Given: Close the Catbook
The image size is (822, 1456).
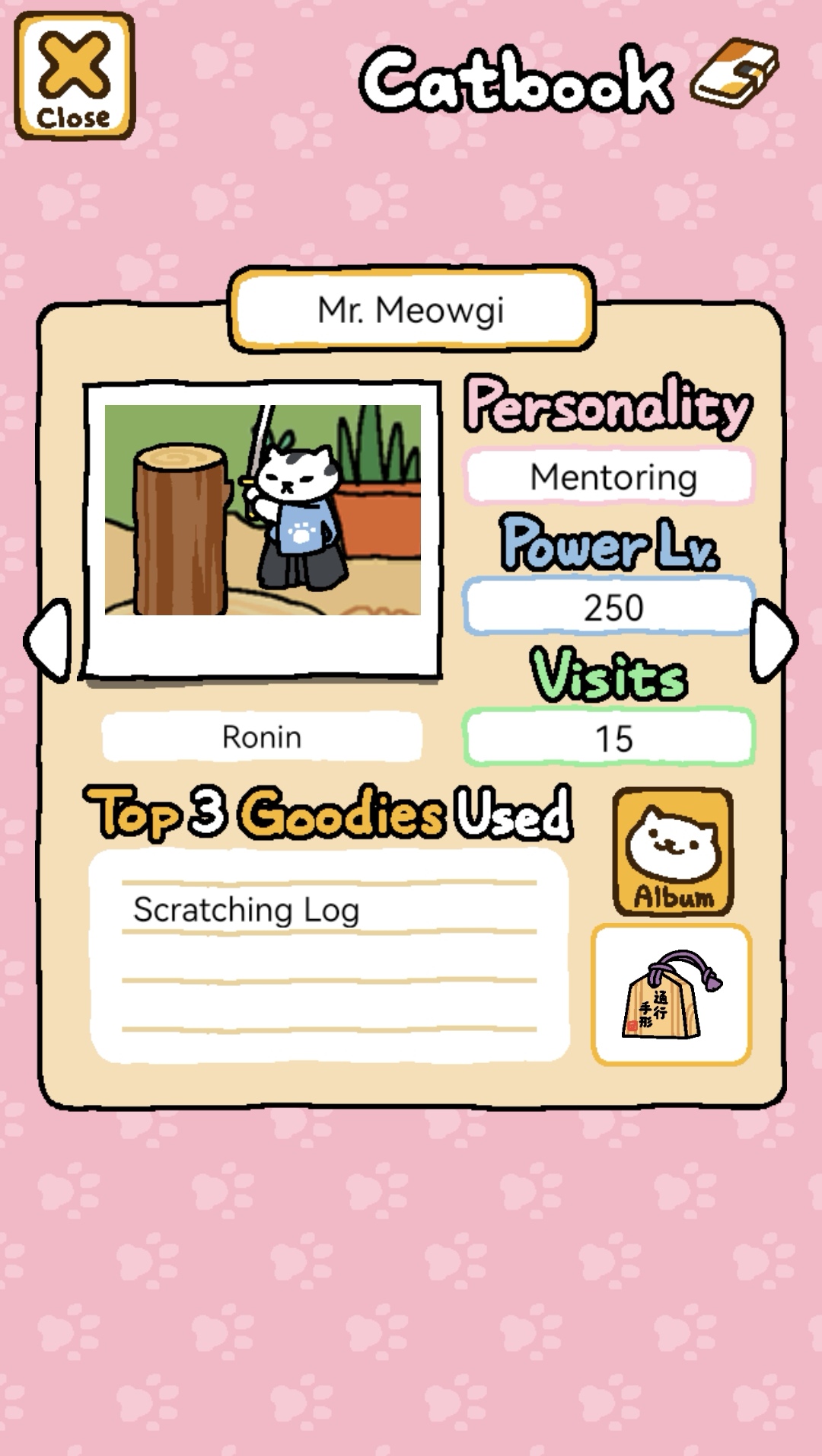Looking at the screenshot, I should pos(74,76).
